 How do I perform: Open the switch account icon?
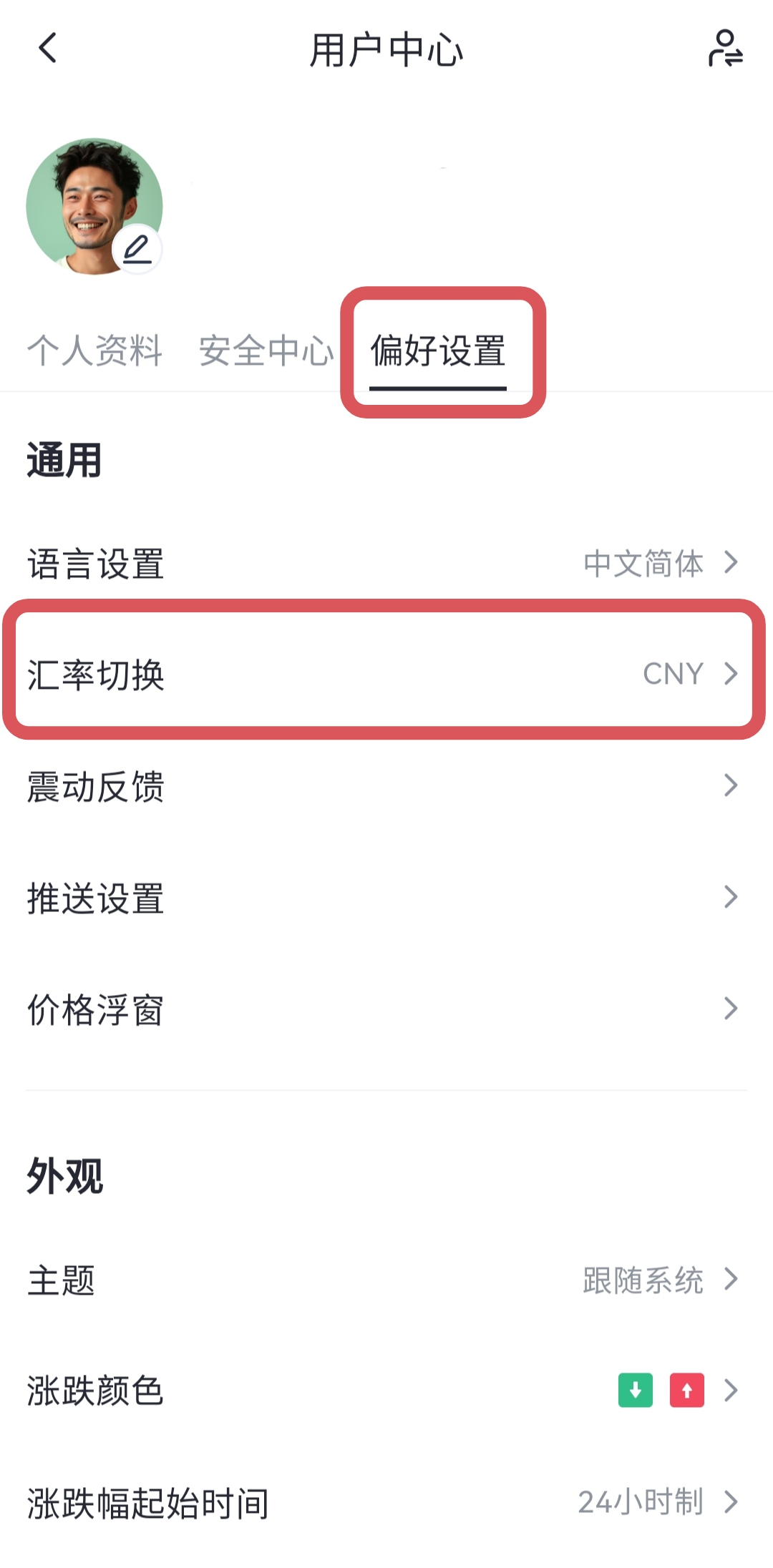(725, 49)
